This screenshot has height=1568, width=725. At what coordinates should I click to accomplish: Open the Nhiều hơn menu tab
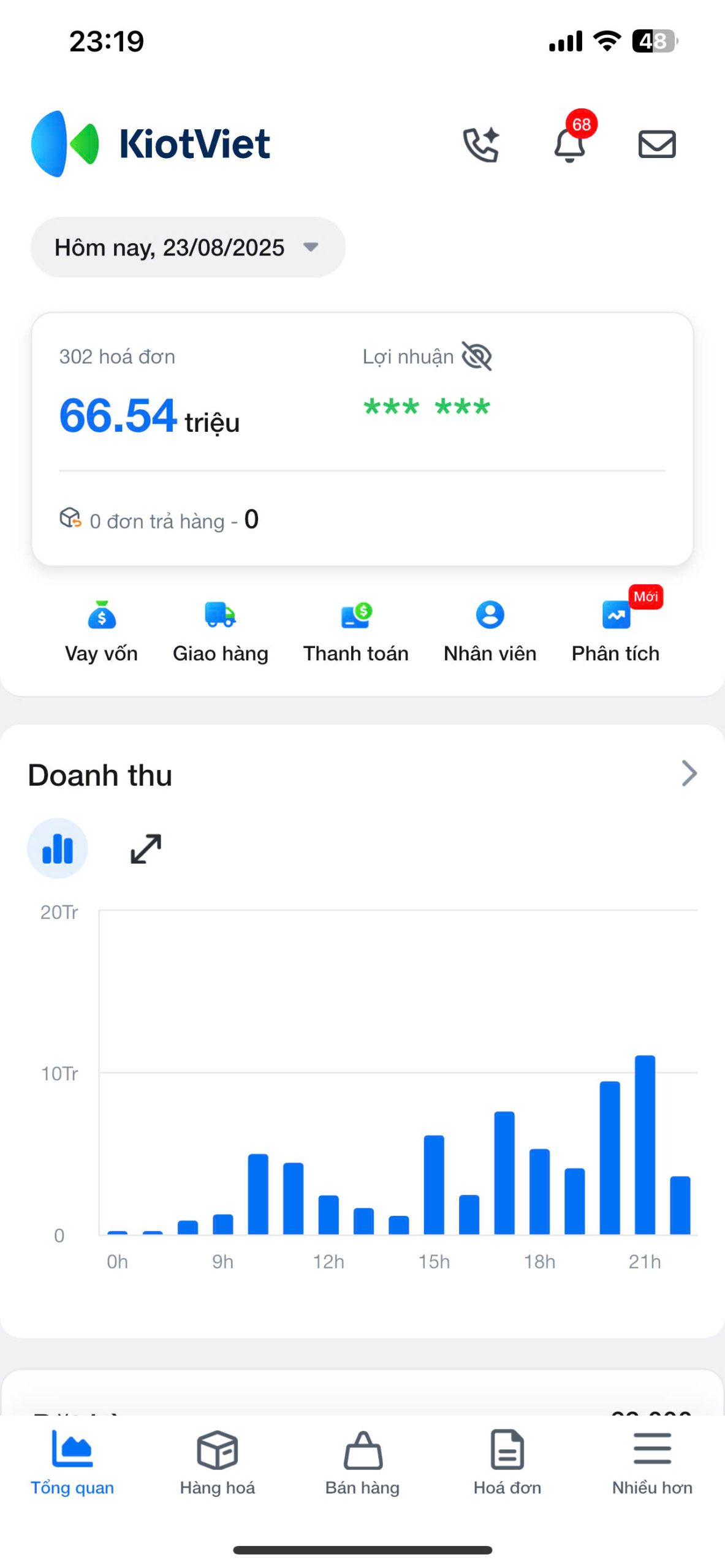(652, 1463)
